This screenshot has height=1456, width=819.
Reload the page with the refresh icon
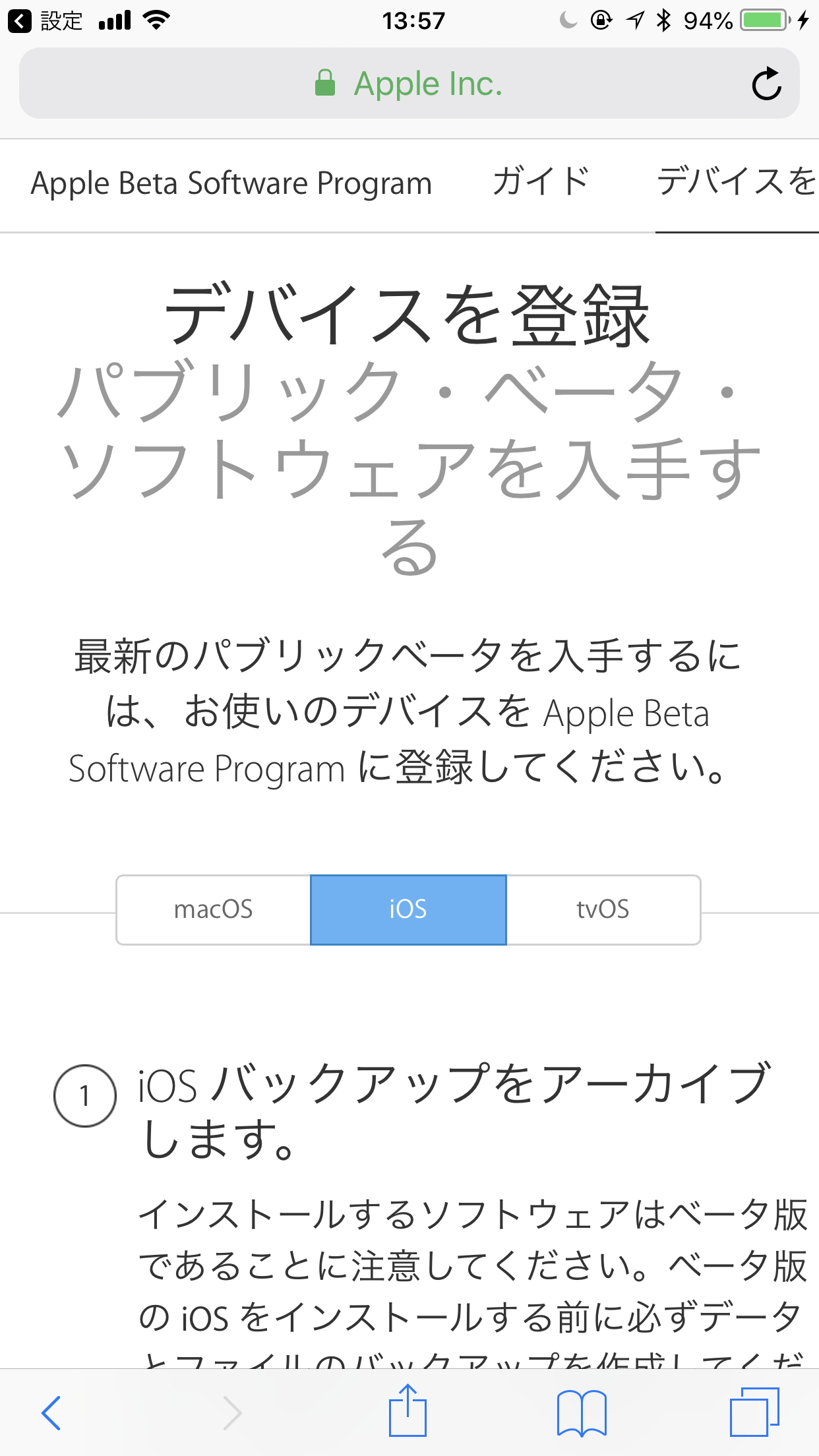(766, 84)
